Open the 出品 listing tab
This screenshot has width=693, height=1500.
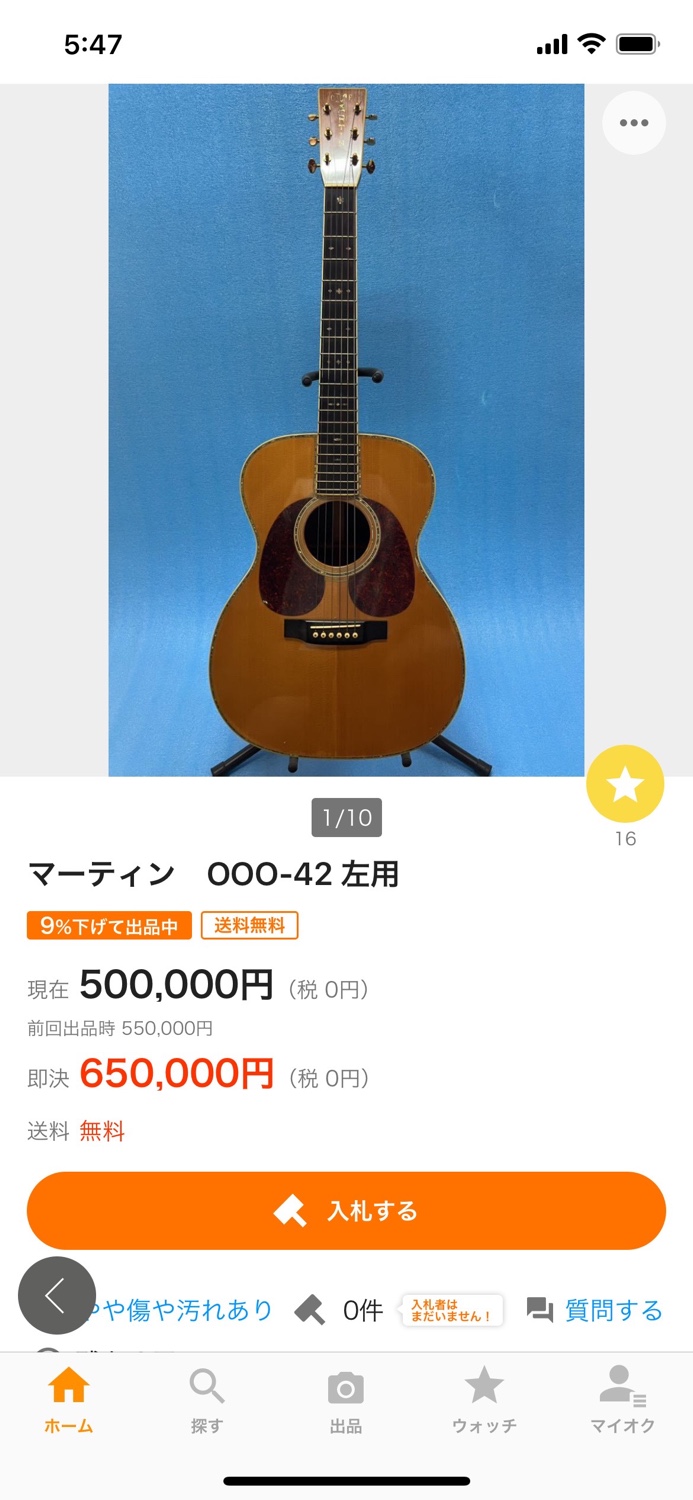click(x=346, y=1400)
